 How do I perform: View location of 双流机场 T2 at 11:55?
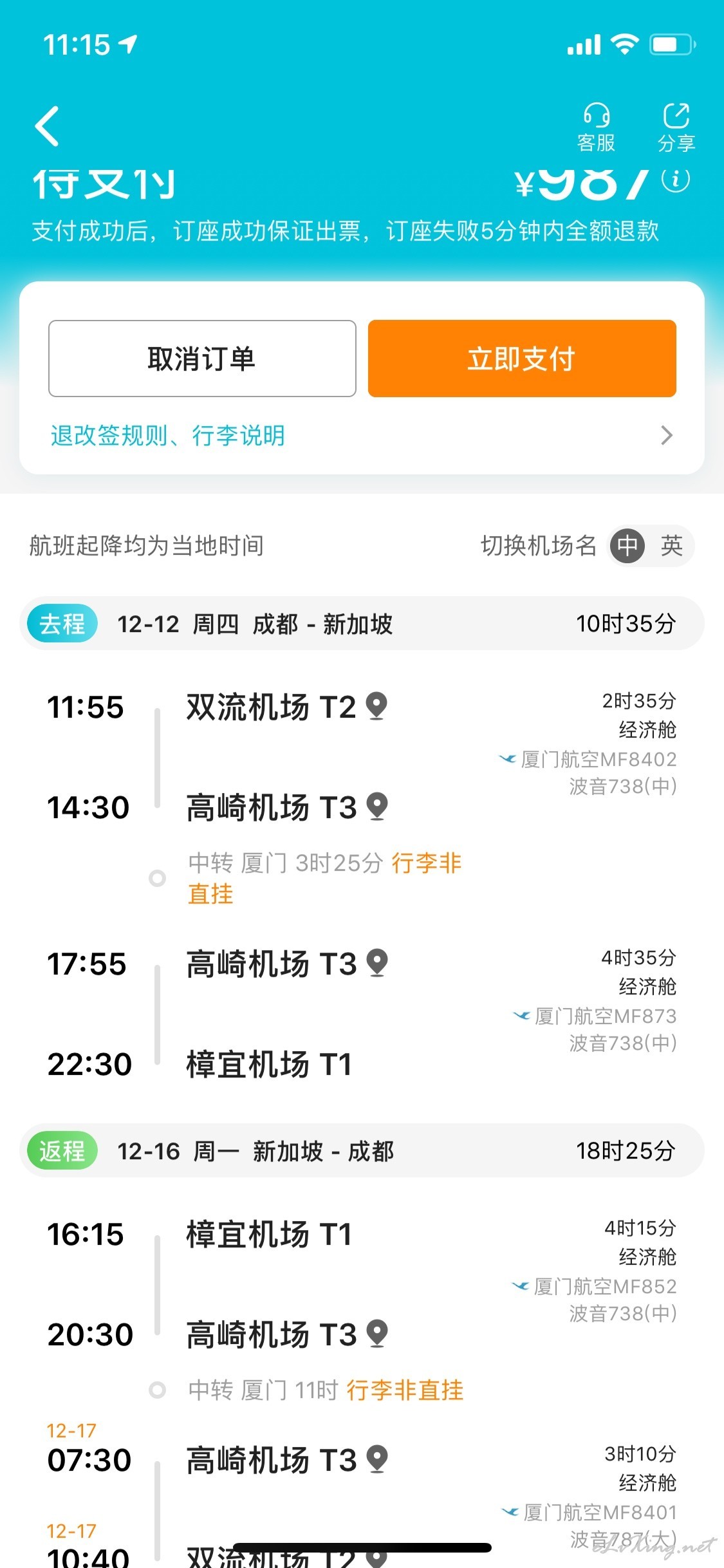coord(376,707)
